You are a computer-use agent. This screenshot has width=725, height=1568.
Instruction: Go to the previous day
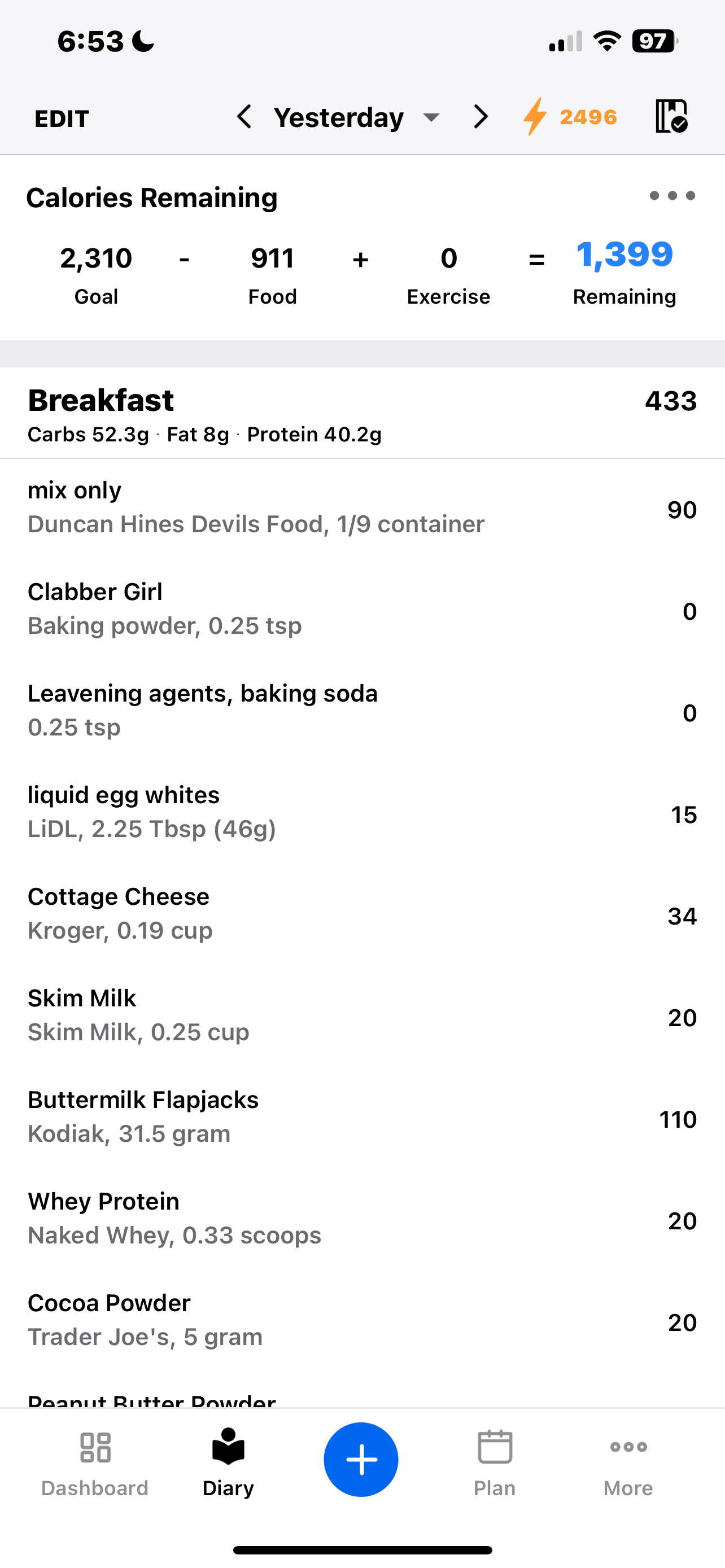[x=244, y=117]
